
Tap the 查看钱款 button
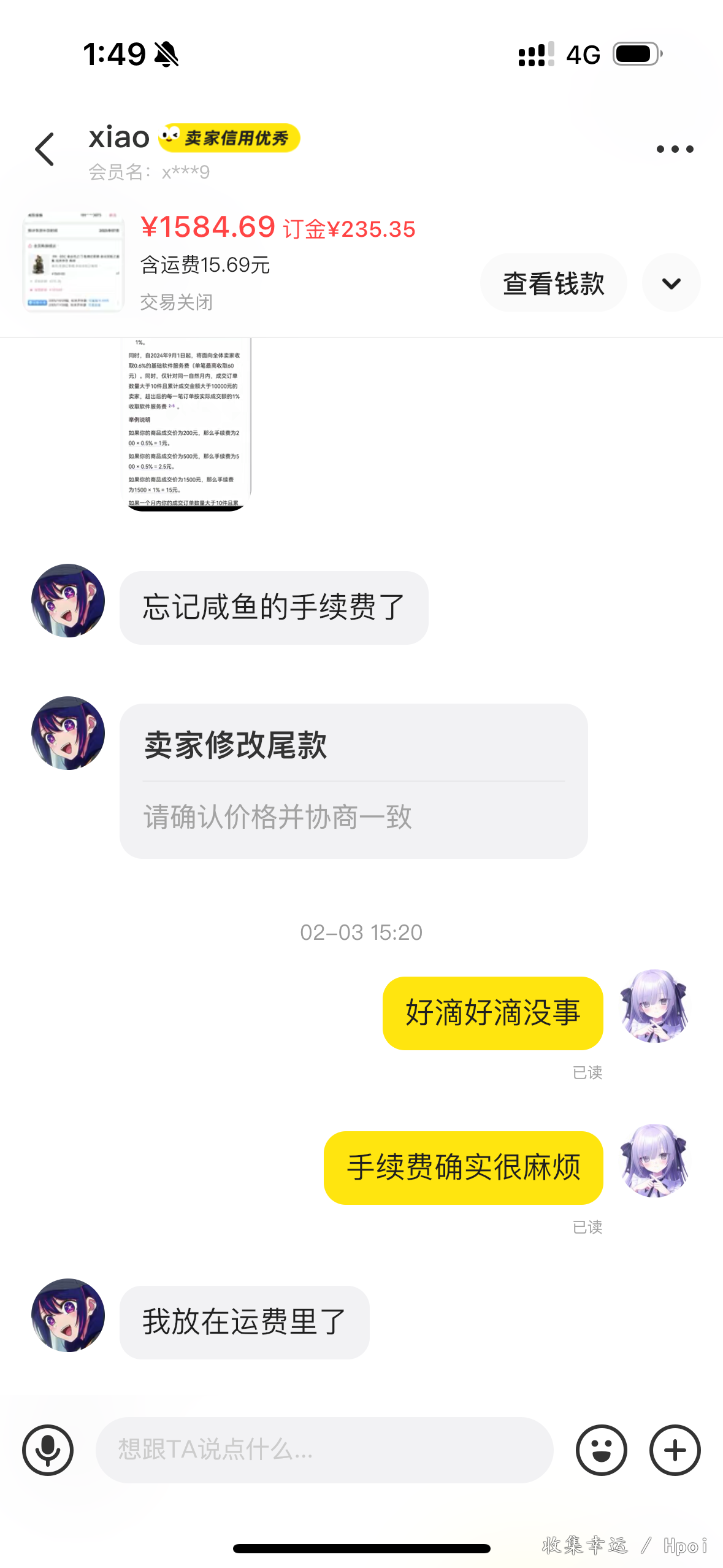(x=553, y=283)
